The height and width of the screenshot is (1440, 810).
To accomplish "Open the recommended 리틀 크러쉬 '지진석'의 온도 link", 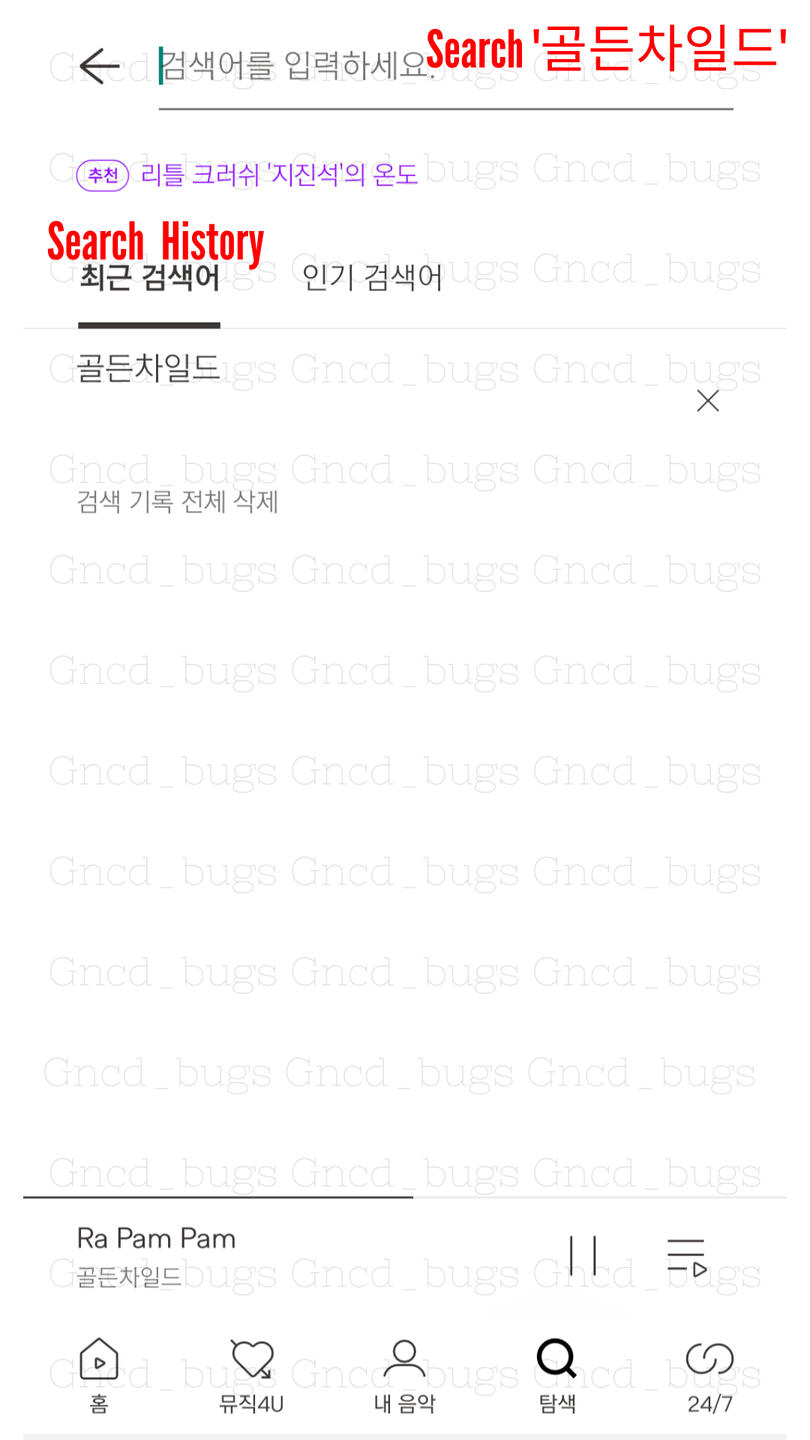I will 279,174.
